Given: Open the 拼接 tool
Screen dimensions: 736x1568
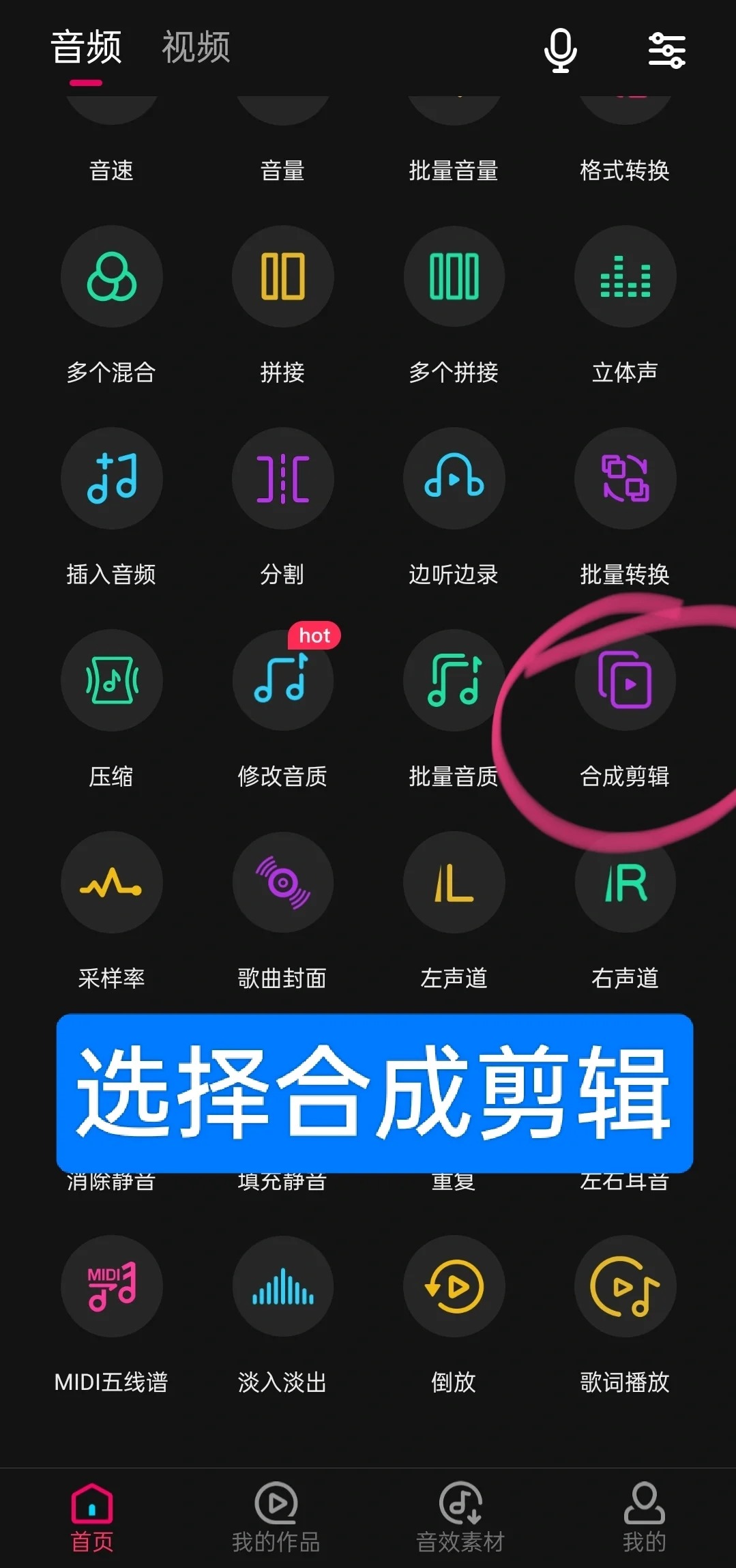Looking at the screenshot, I should coord(282,277).
